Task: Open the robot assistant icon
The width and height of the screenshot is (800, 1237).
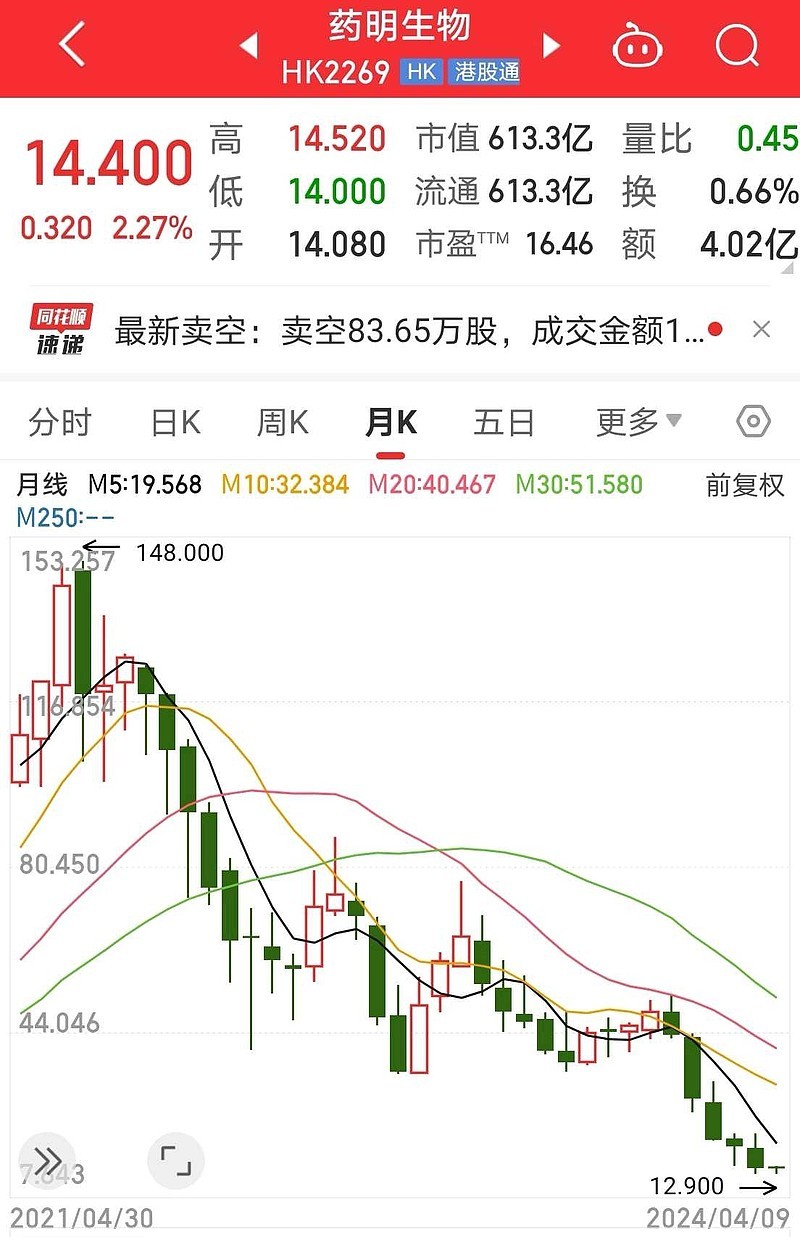Action: pyautogui.click(x=638, y=46)
